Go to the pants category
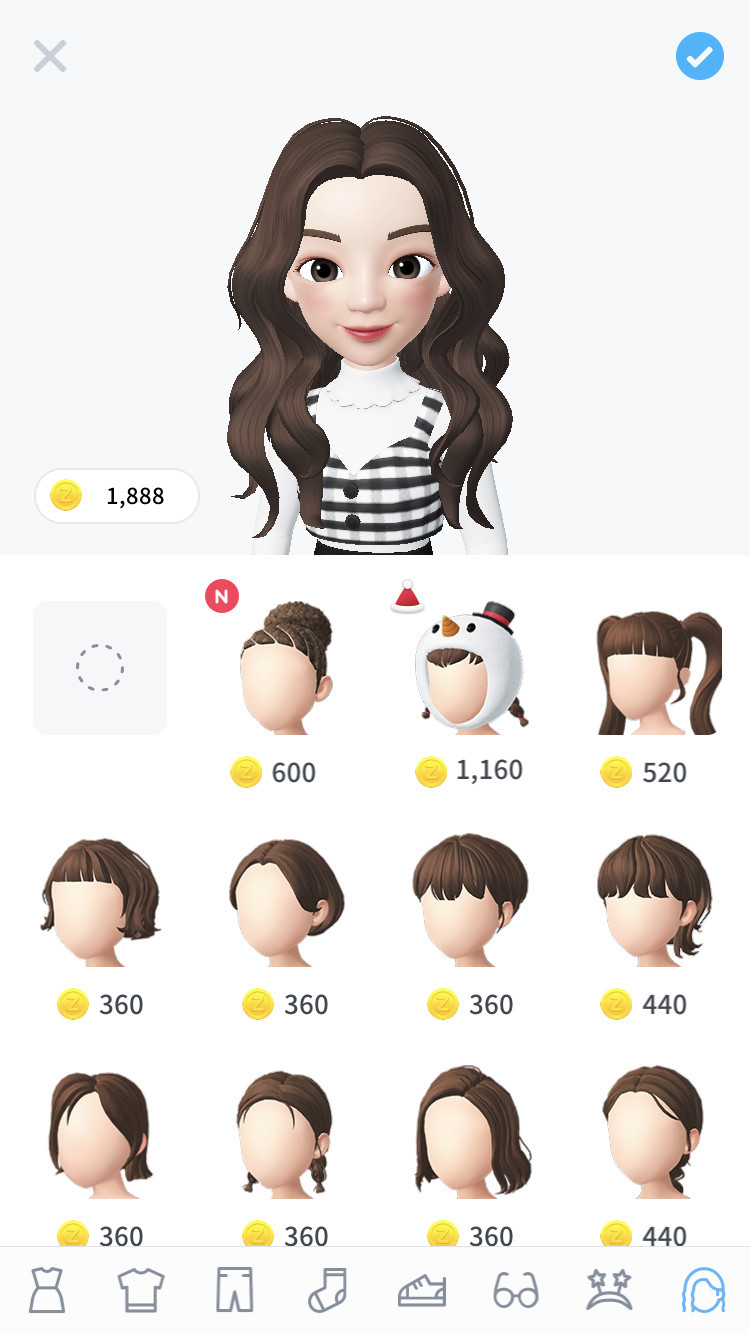The image size is (750, 1334). [x=234, y=1290]
